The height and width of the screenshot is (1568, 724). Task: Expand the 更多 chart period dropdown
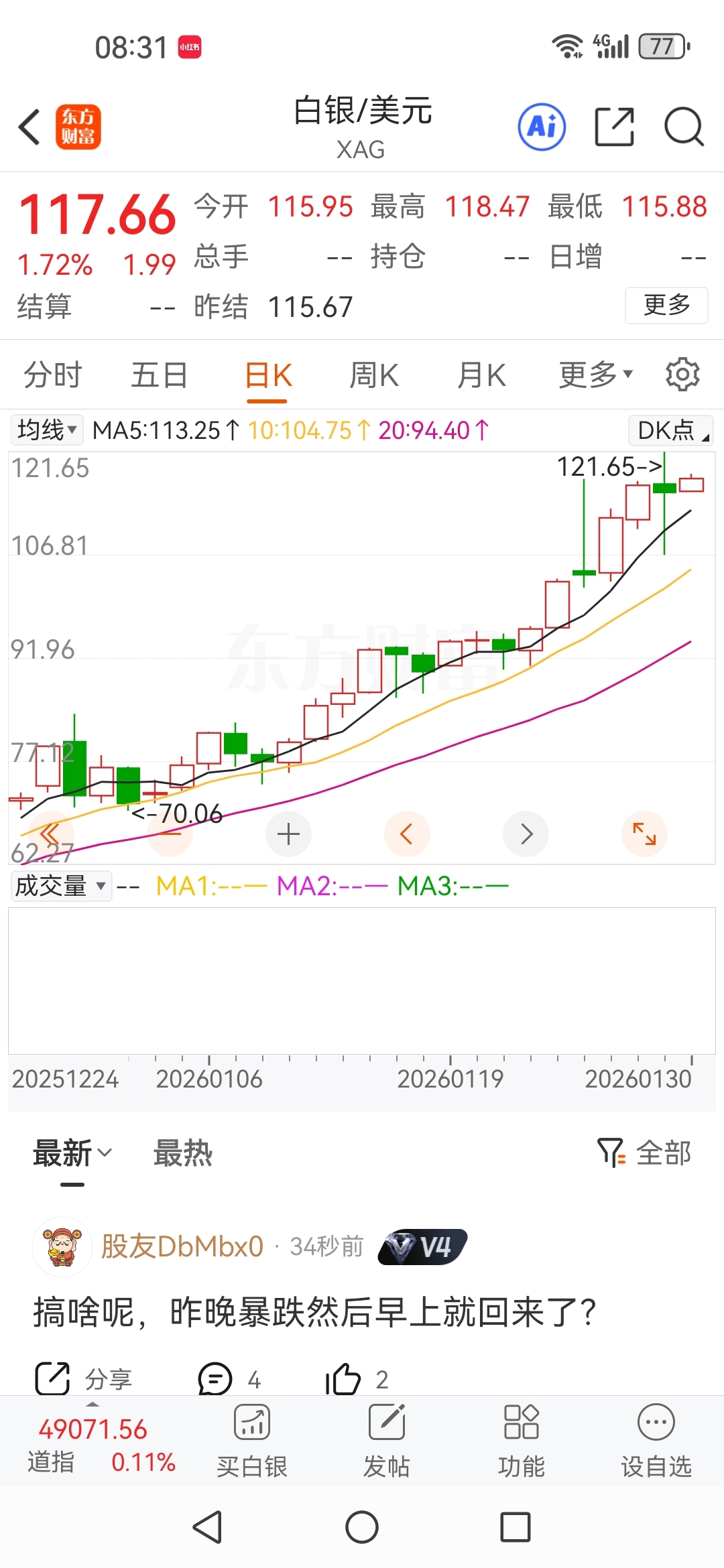pyautogui.click(x=595, y=375)
